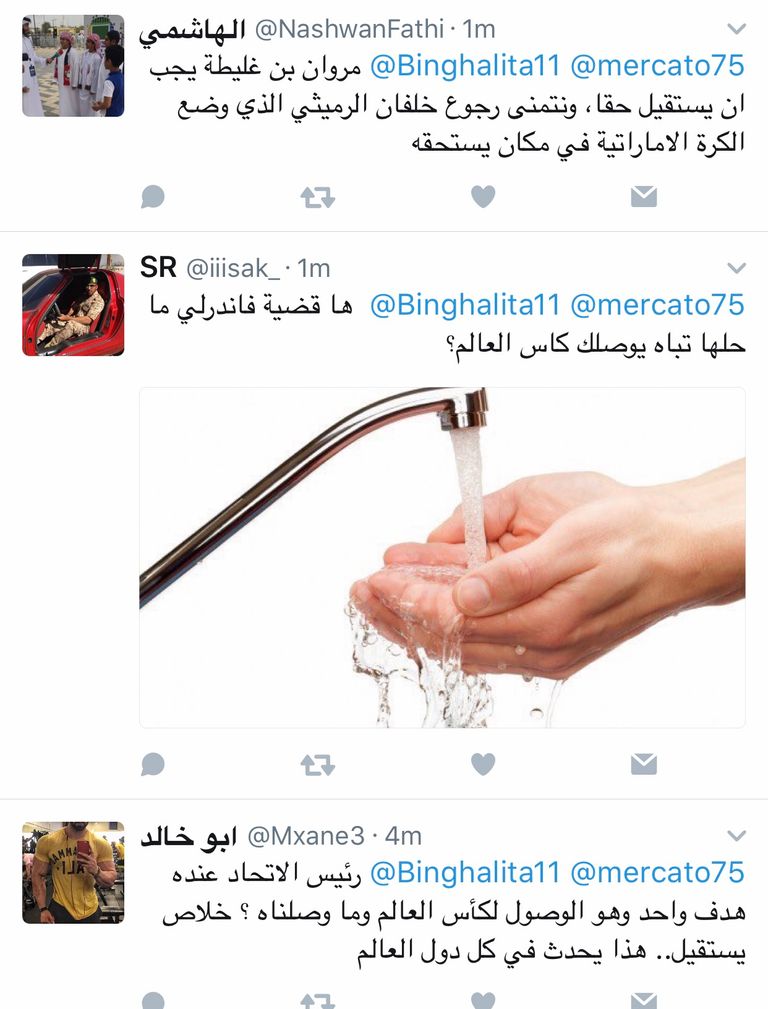
Task: Tap the reply icon on SR's tweet
Action: 151,764
